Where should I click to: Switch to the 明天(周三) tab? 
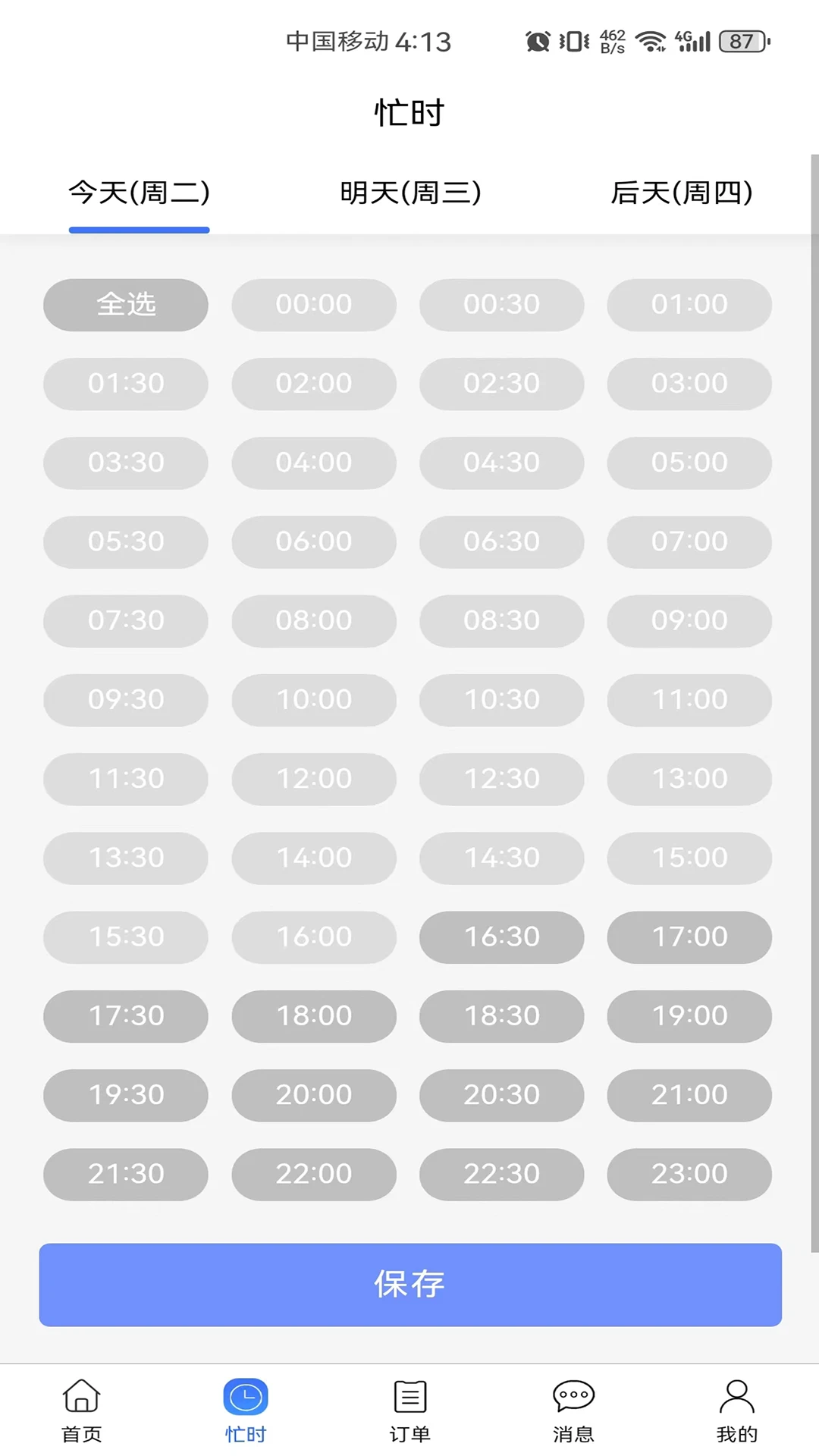pos(410,193)
